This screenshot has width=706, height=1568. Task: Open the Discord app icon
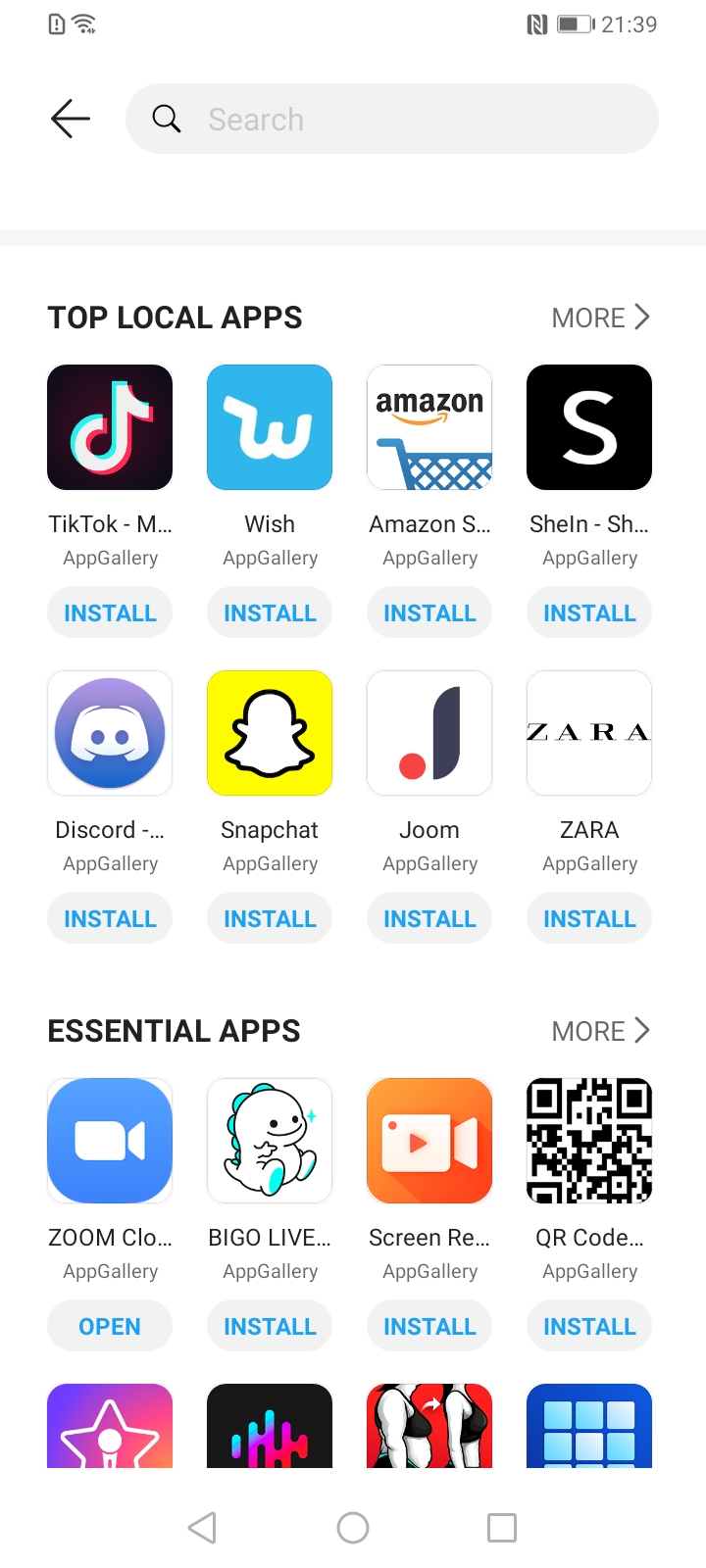point(110,733)
